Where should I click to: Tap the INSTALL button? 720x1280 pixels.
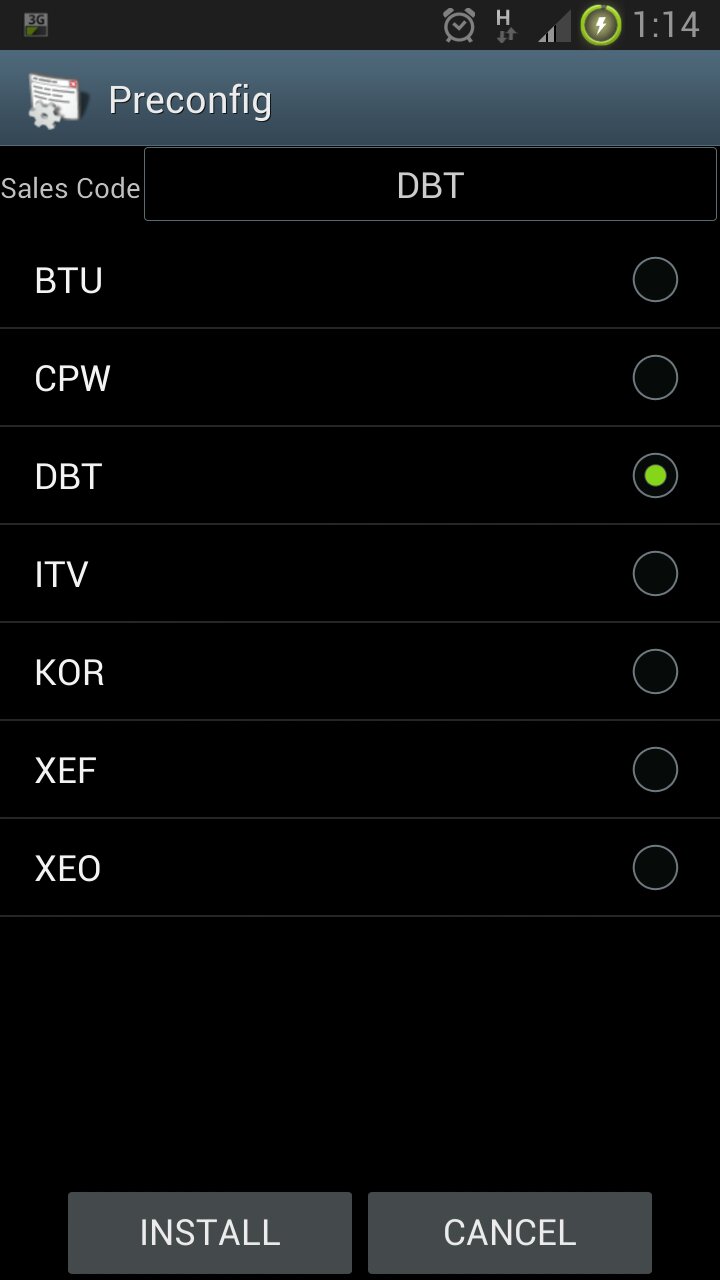point(210,1232)
